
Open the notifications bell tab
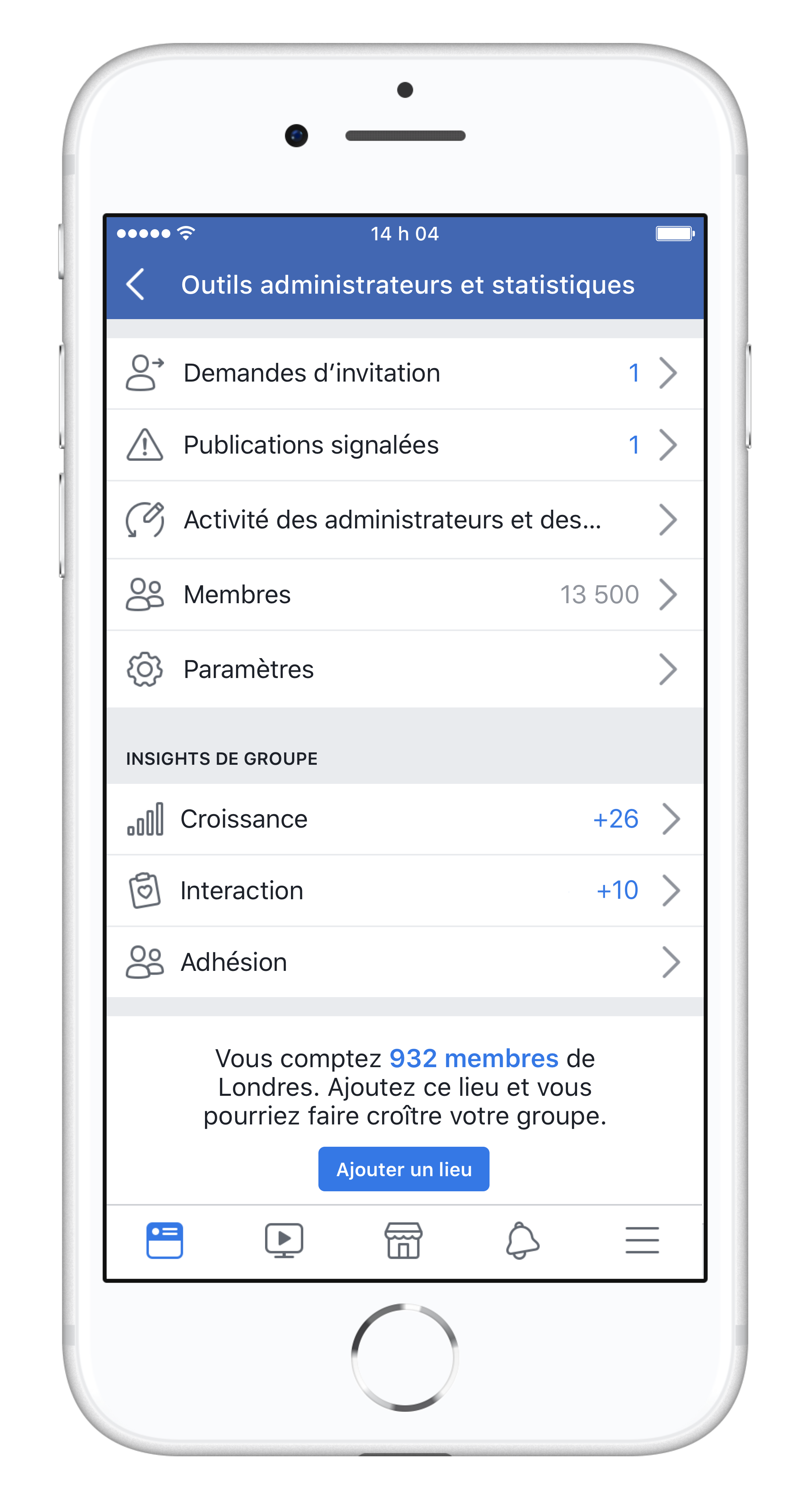[x=523, y=1240]
